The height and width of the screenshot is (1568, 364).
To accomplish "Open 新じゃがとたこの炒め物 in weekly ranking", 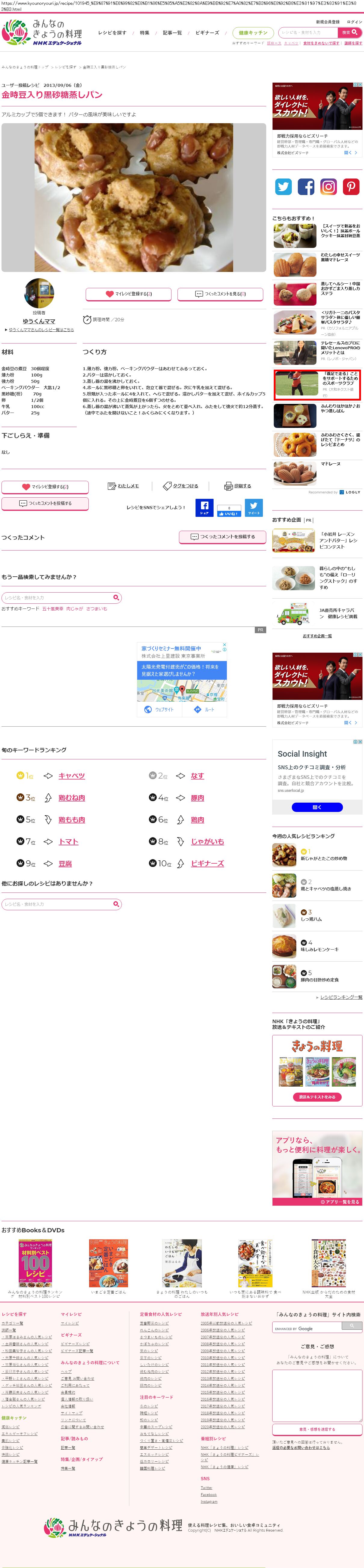I will tap(324, 858).
